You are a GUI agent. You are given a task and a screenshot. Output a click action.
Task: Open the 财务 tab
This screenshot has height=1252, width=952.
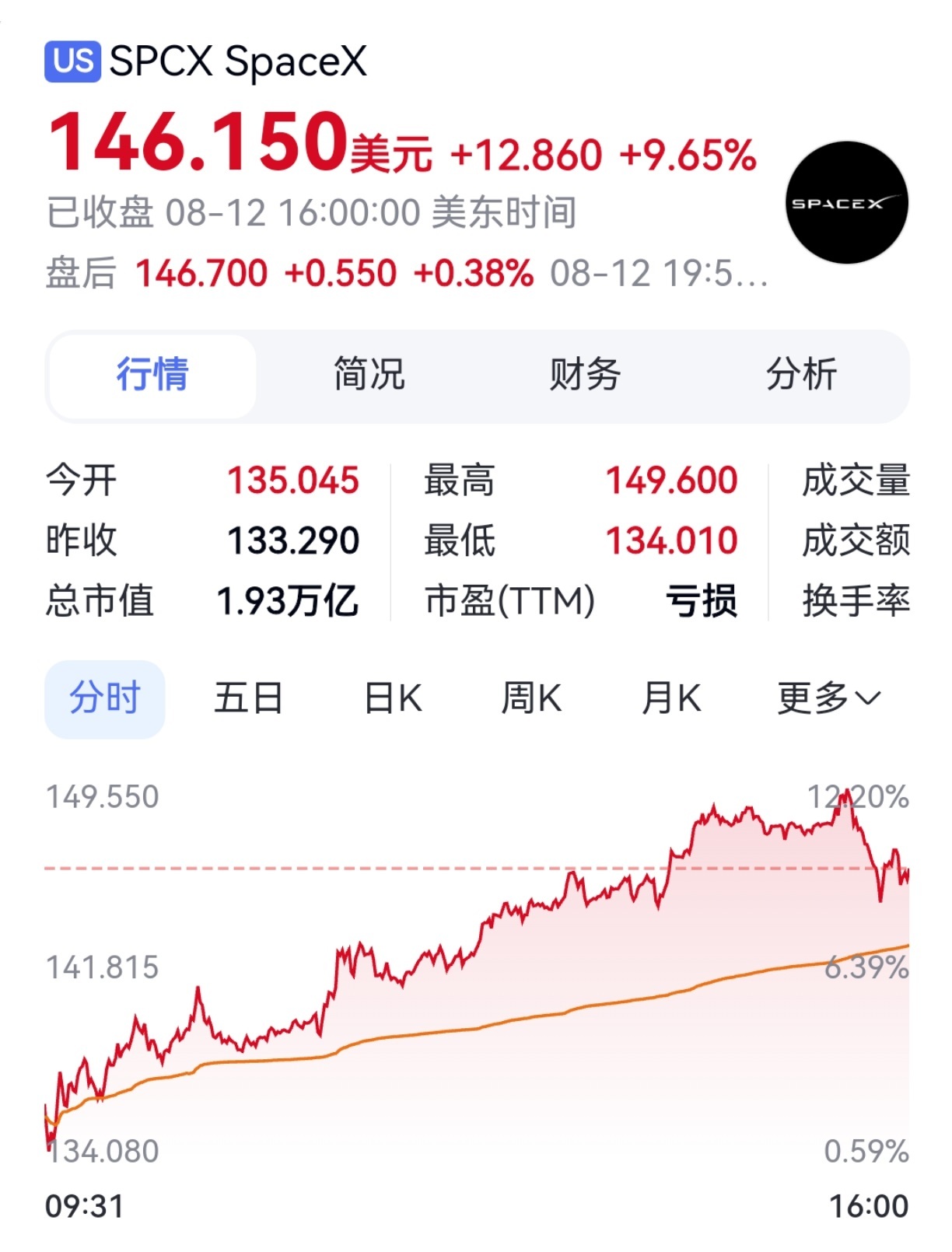(x=585, y=374)
